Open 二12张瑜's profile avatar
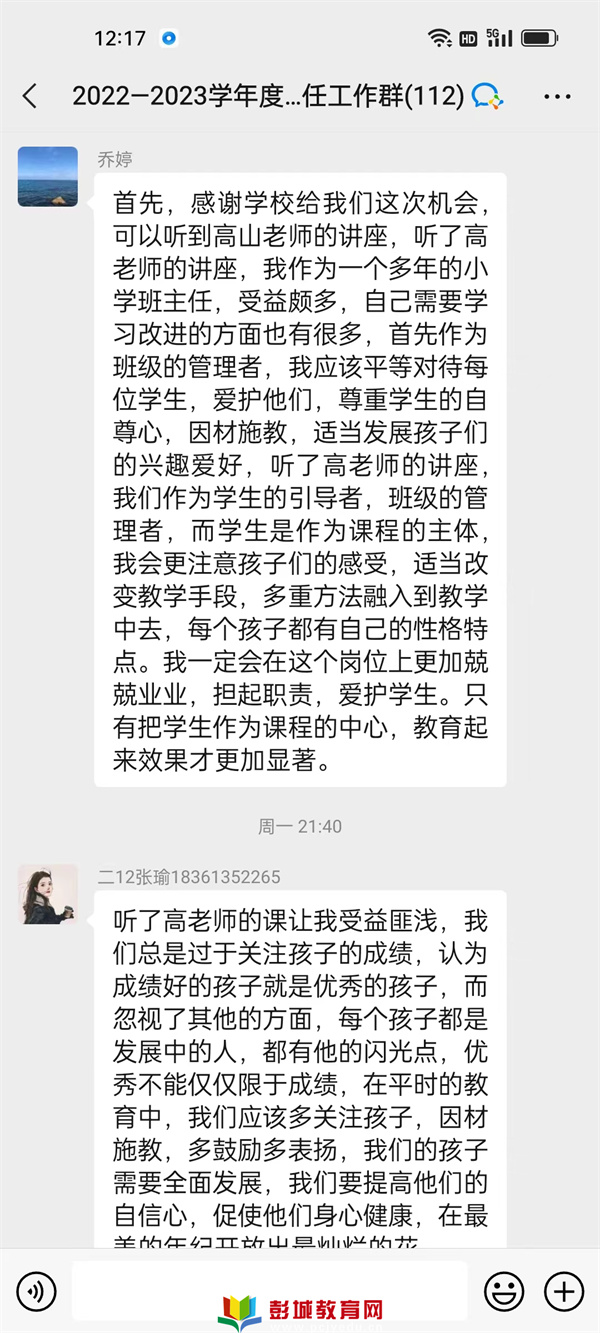Viewport: 600px width, 1333px height. coord(48,894)
